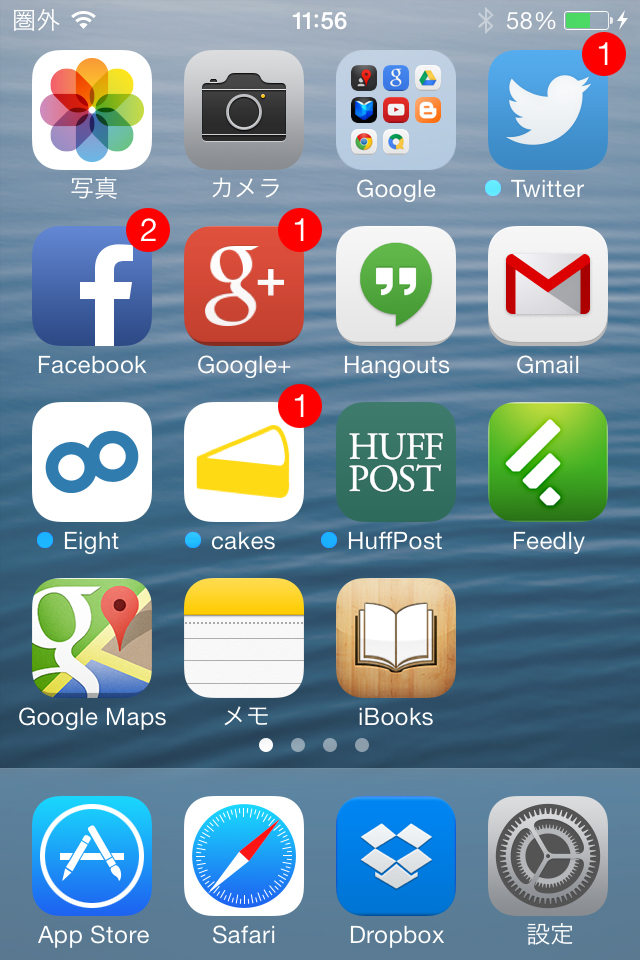Launch the Eight app

92,462
